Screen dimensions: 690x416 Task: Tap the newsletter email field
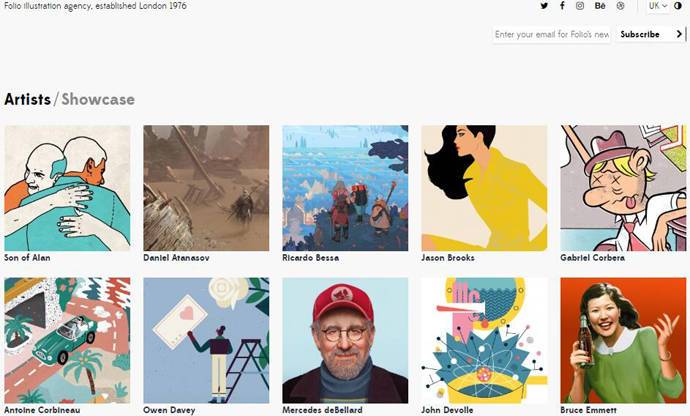pyautogui.click(x=551, y=34)
